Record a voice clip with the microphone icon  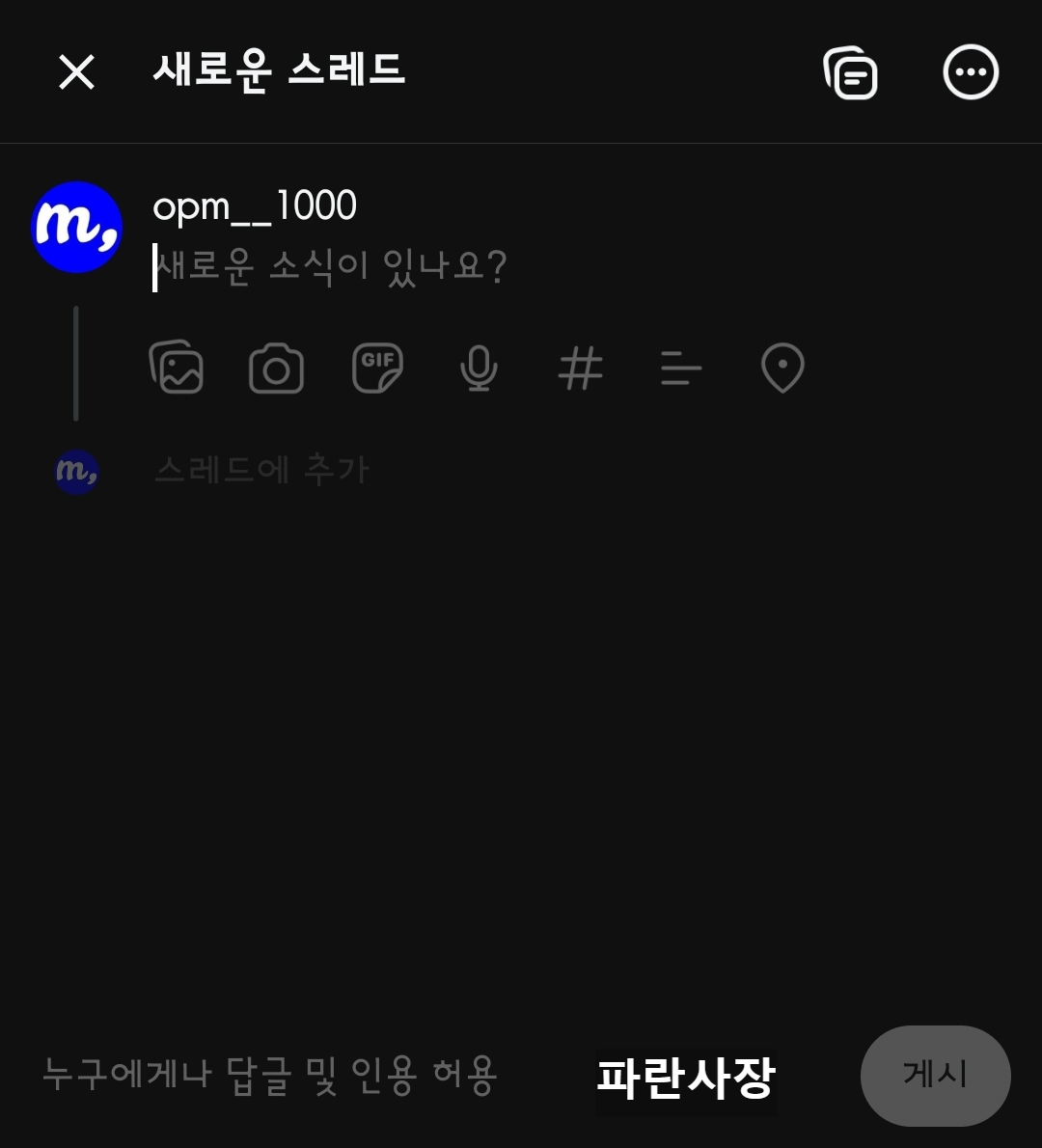[x=479, y=368]
